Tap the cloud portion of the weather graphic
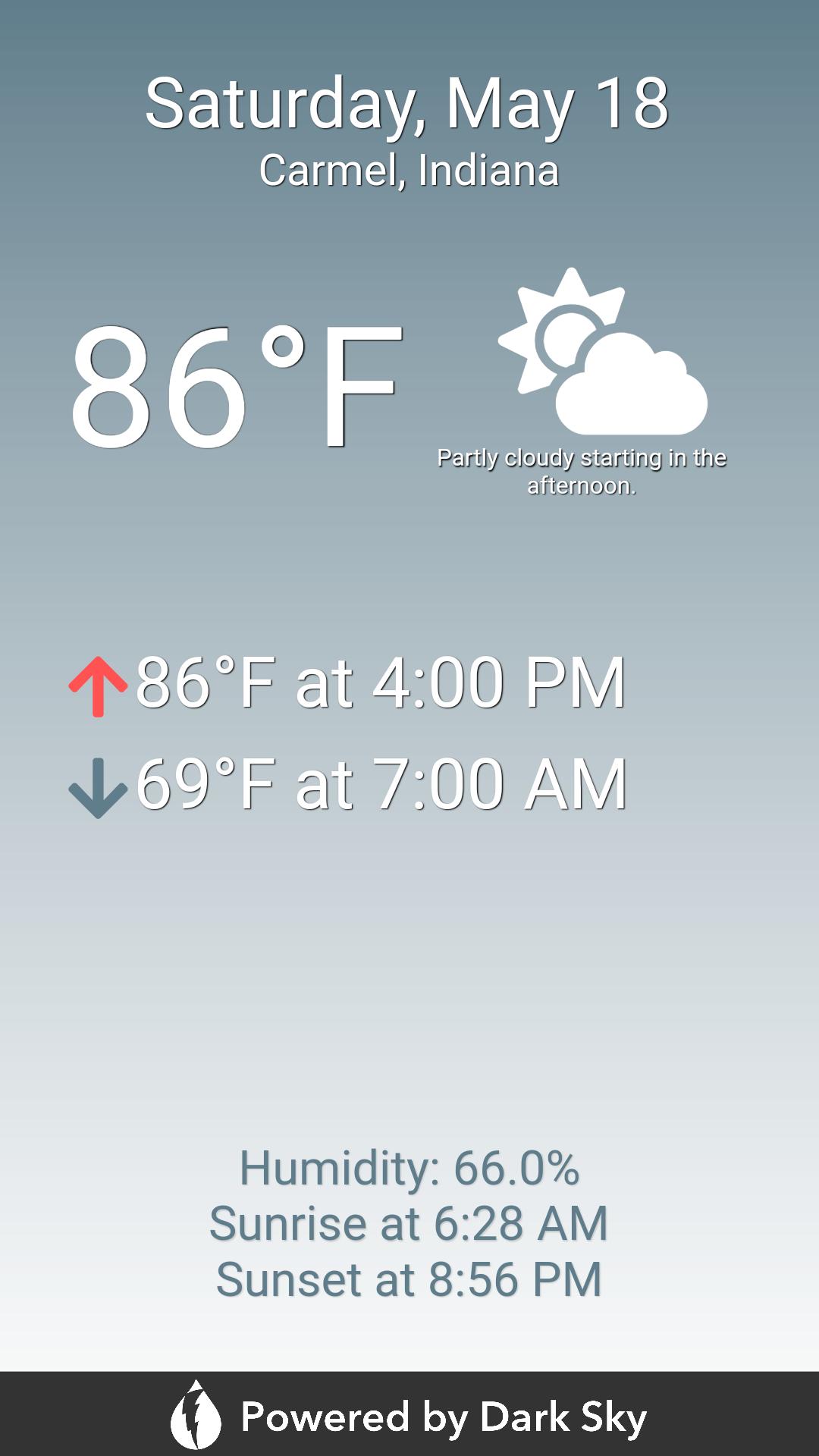Image resolution: width=819 pixels, height=1456 pixels. coord(637,387)
